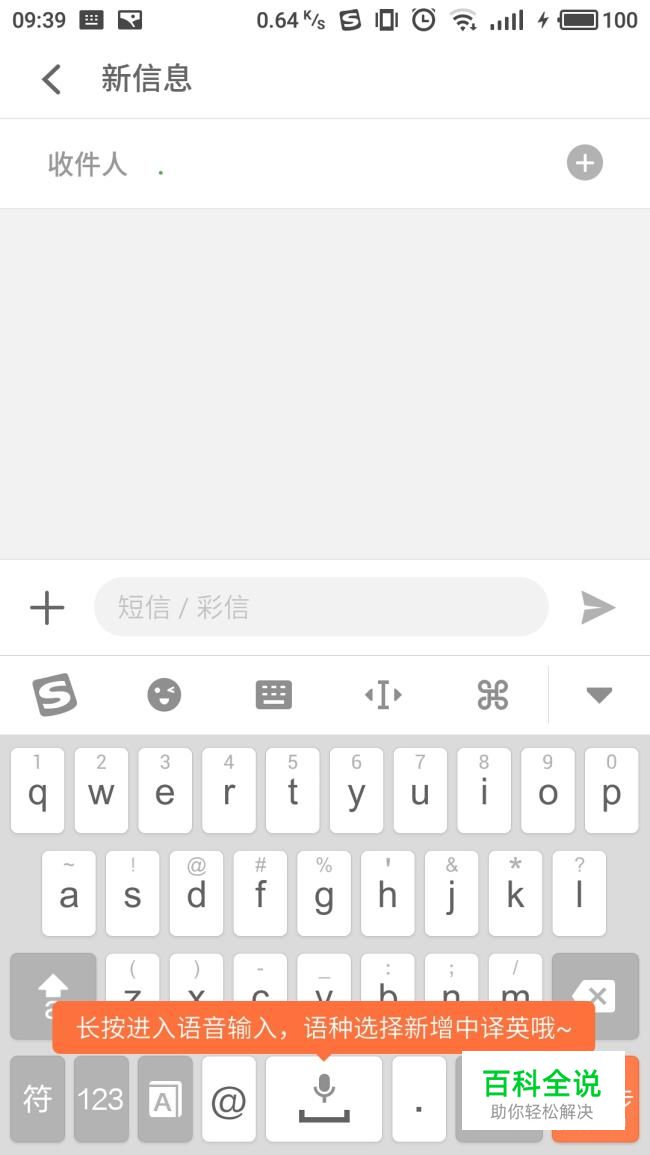The image size is (650, 1155).
Task: Tap the 短信/彩信 message text field
Action: pos(320,607)
